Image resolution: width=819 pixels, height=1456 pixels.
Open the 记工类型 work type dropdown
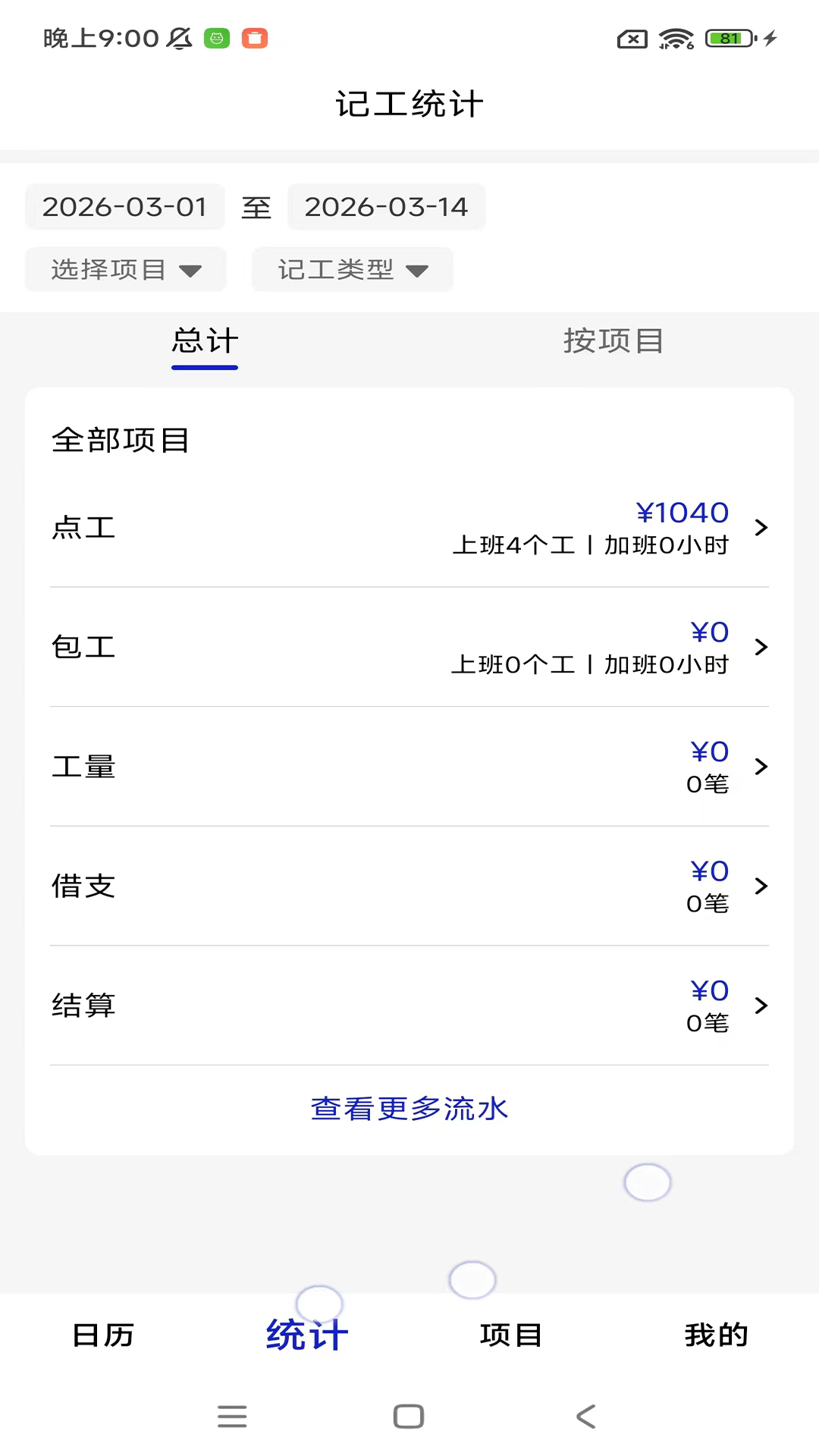[x=352, y=269]
